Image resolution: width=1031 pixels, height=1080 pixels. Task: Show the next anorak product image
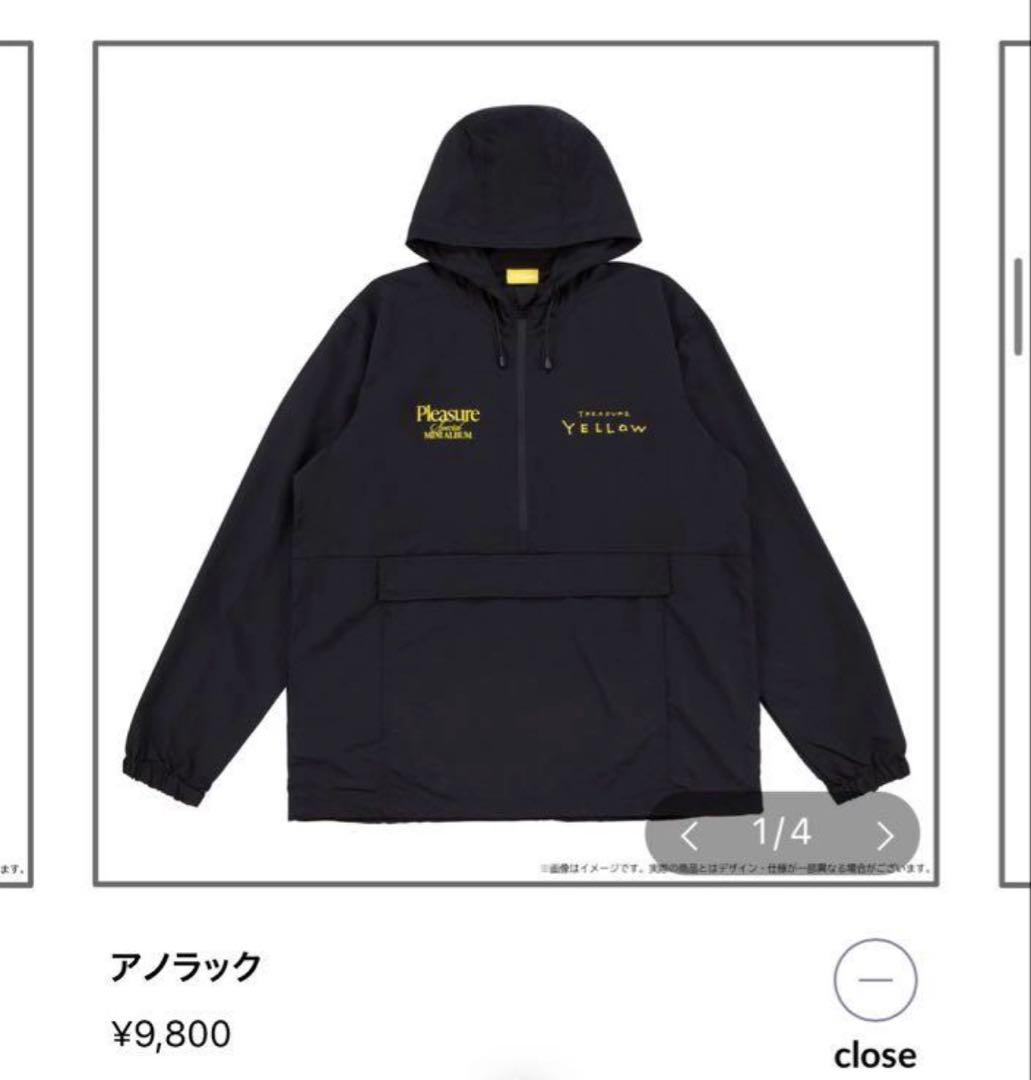(884, 833)
